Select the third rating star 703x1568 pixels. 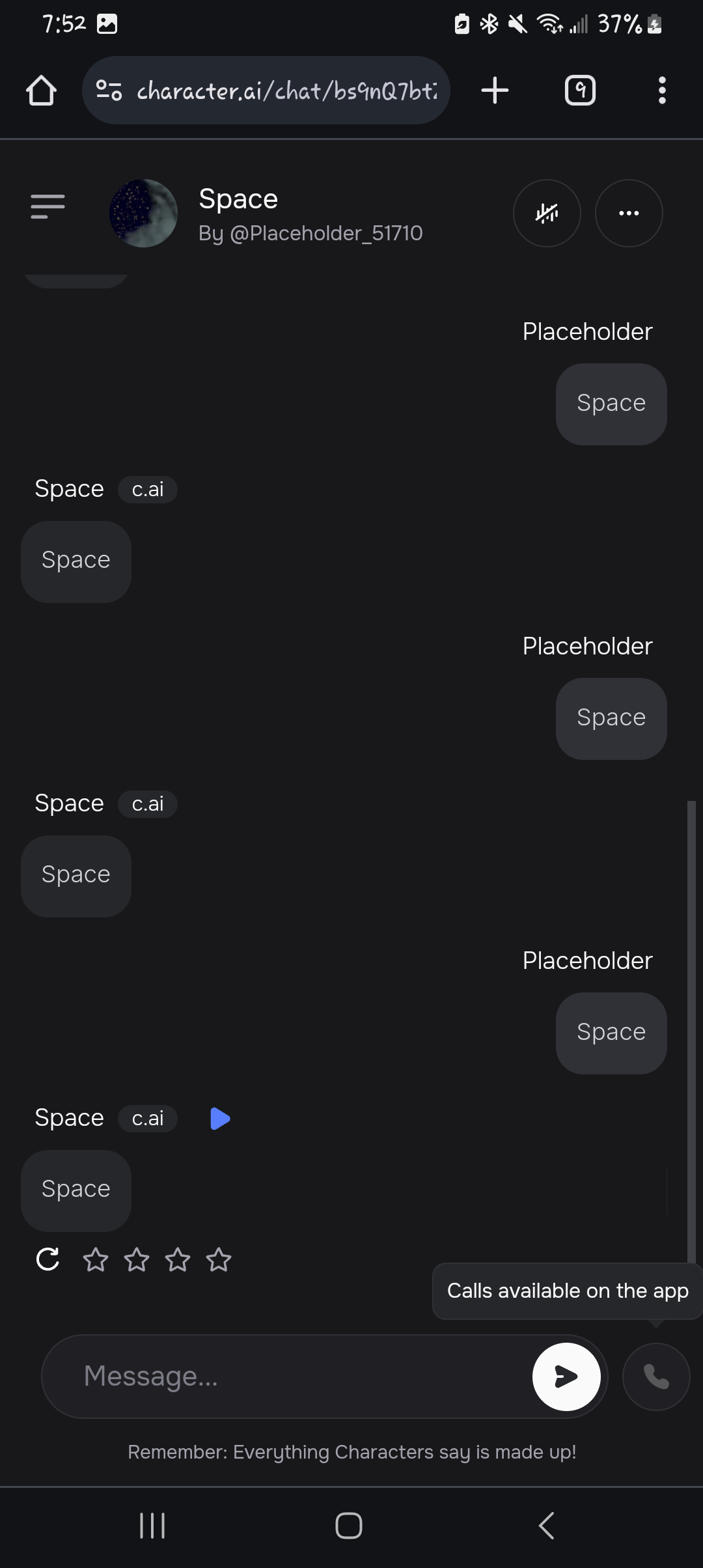click(x=178, y=1259)
